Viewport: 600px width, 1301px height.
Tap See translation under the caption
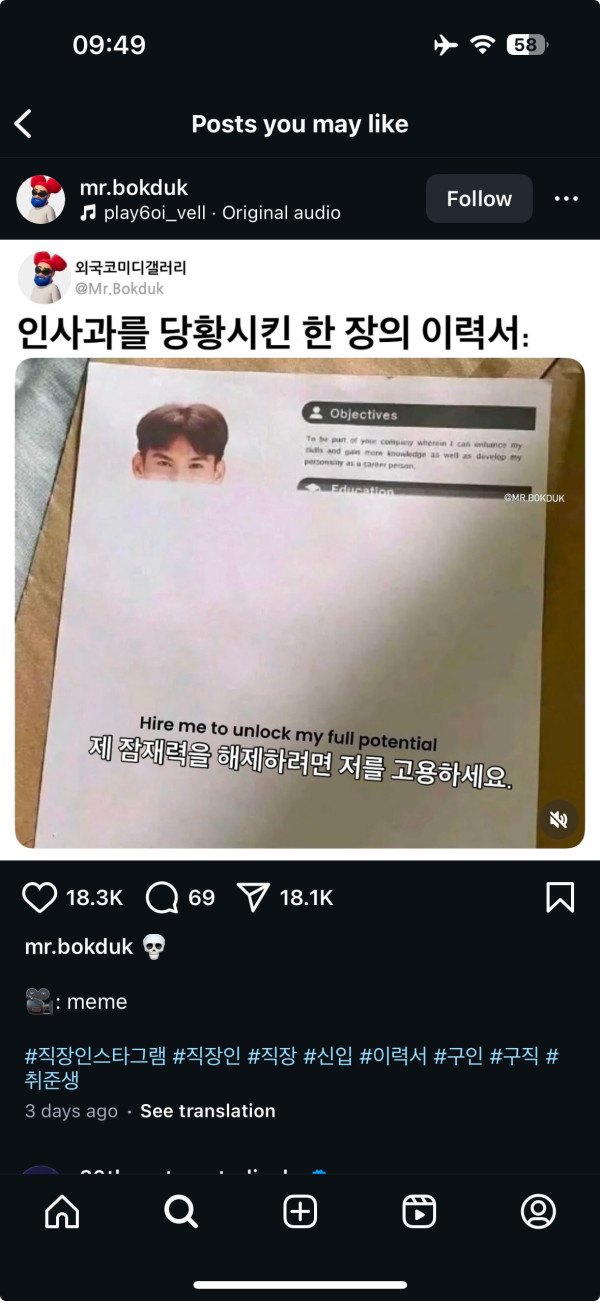(207, 1111)
